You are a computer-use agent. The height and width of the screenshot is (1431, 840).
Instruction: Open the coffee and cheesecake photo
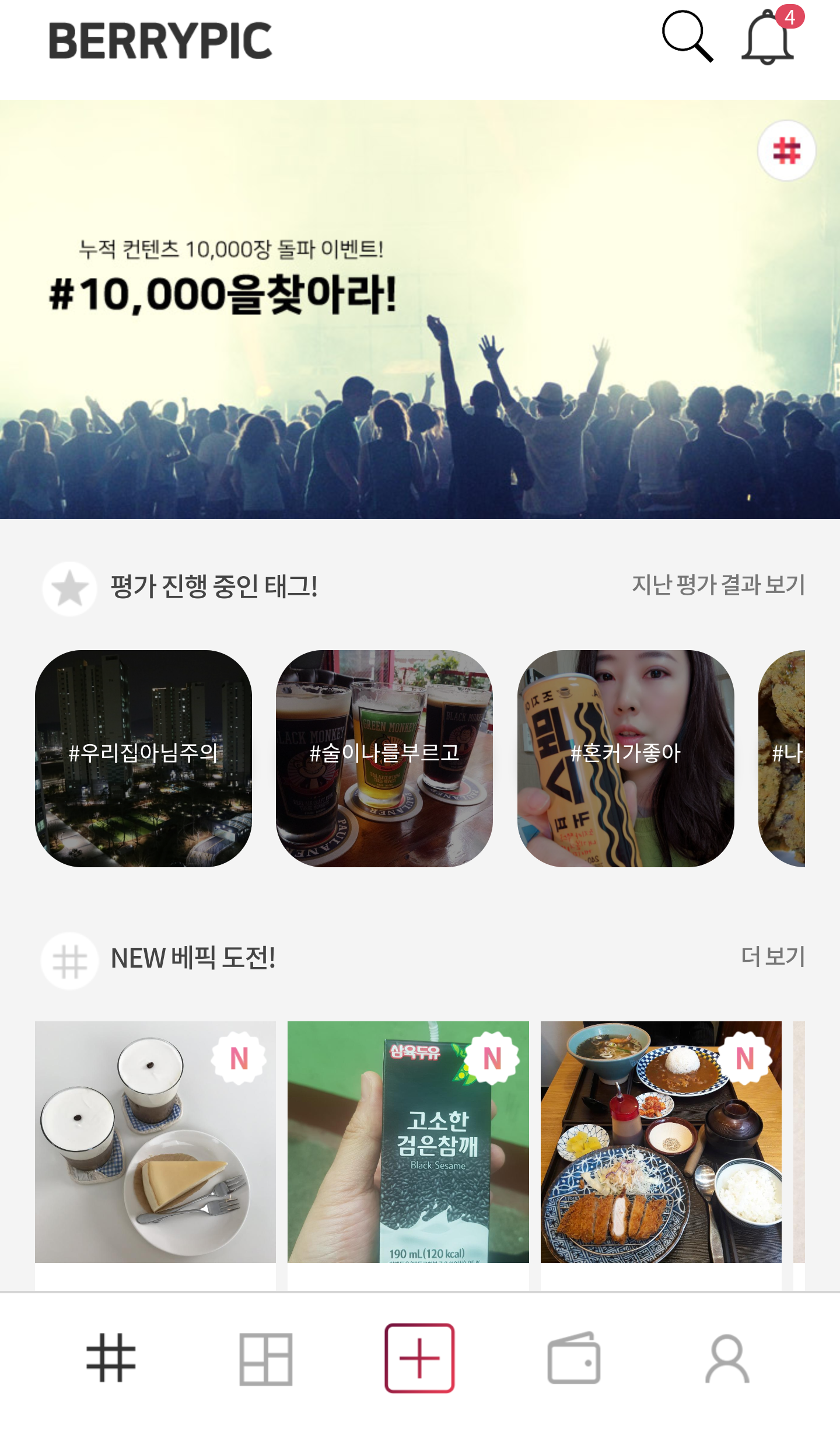pos(155,1142)
